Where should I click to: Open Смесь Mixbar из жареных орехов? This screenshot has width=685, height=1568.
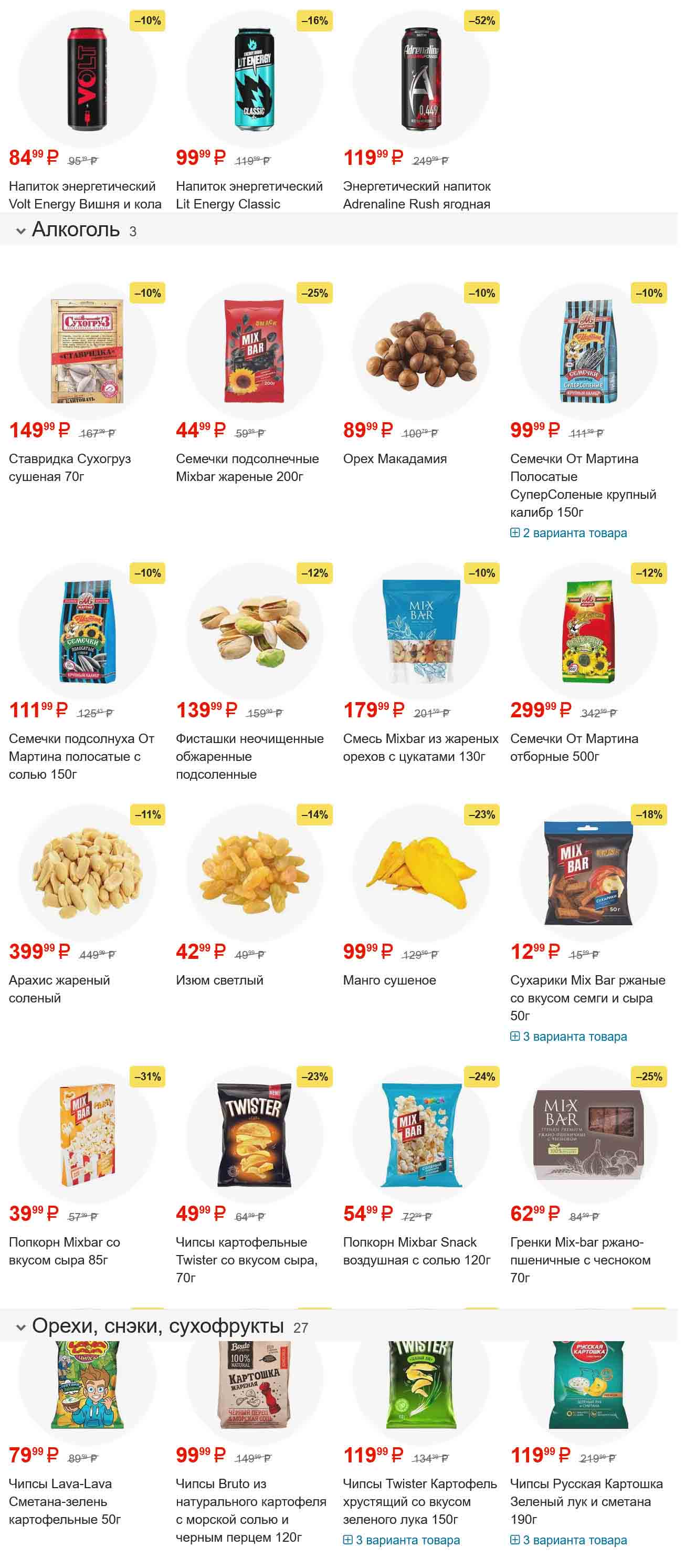click(x=420, y=747)
